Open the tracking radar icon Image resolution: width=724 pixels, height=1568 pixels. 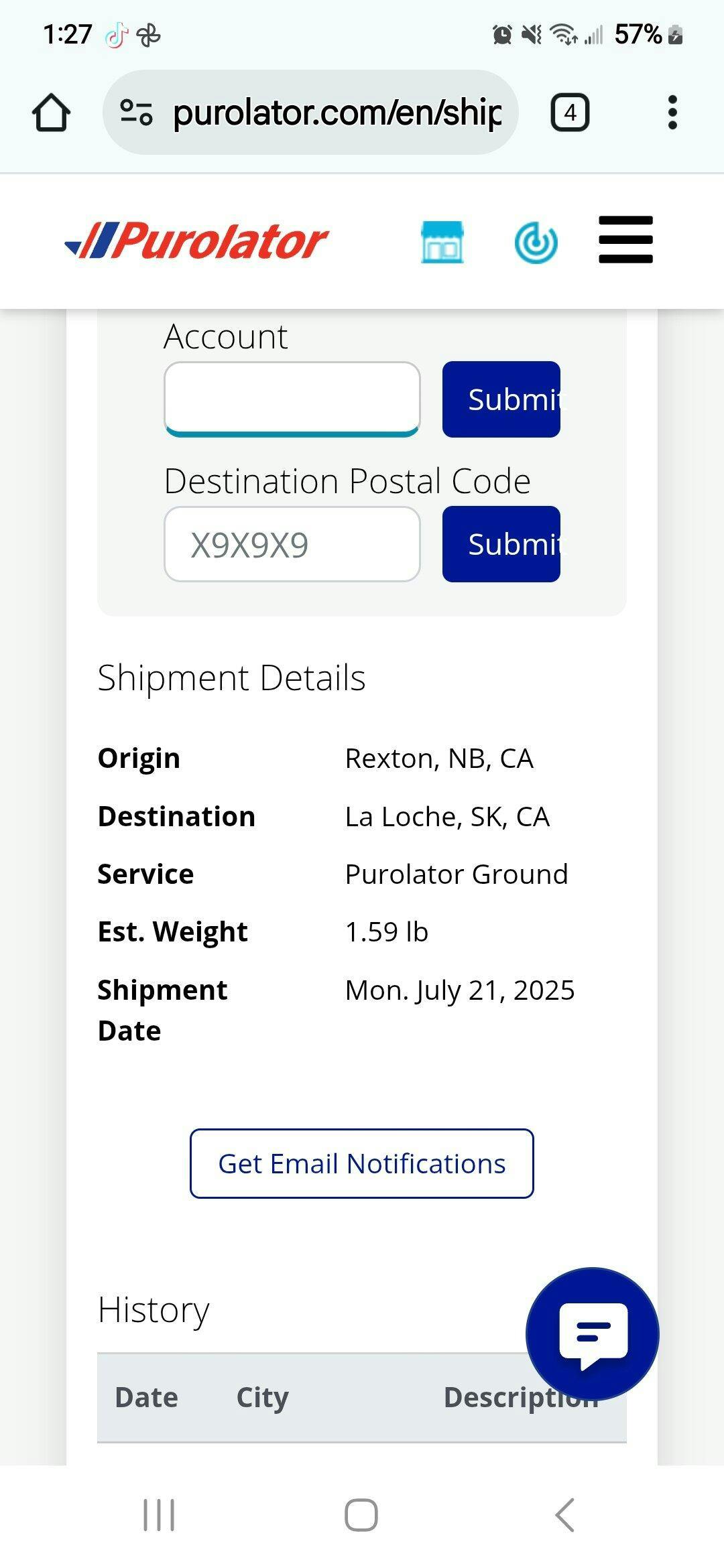coord(536,242)
